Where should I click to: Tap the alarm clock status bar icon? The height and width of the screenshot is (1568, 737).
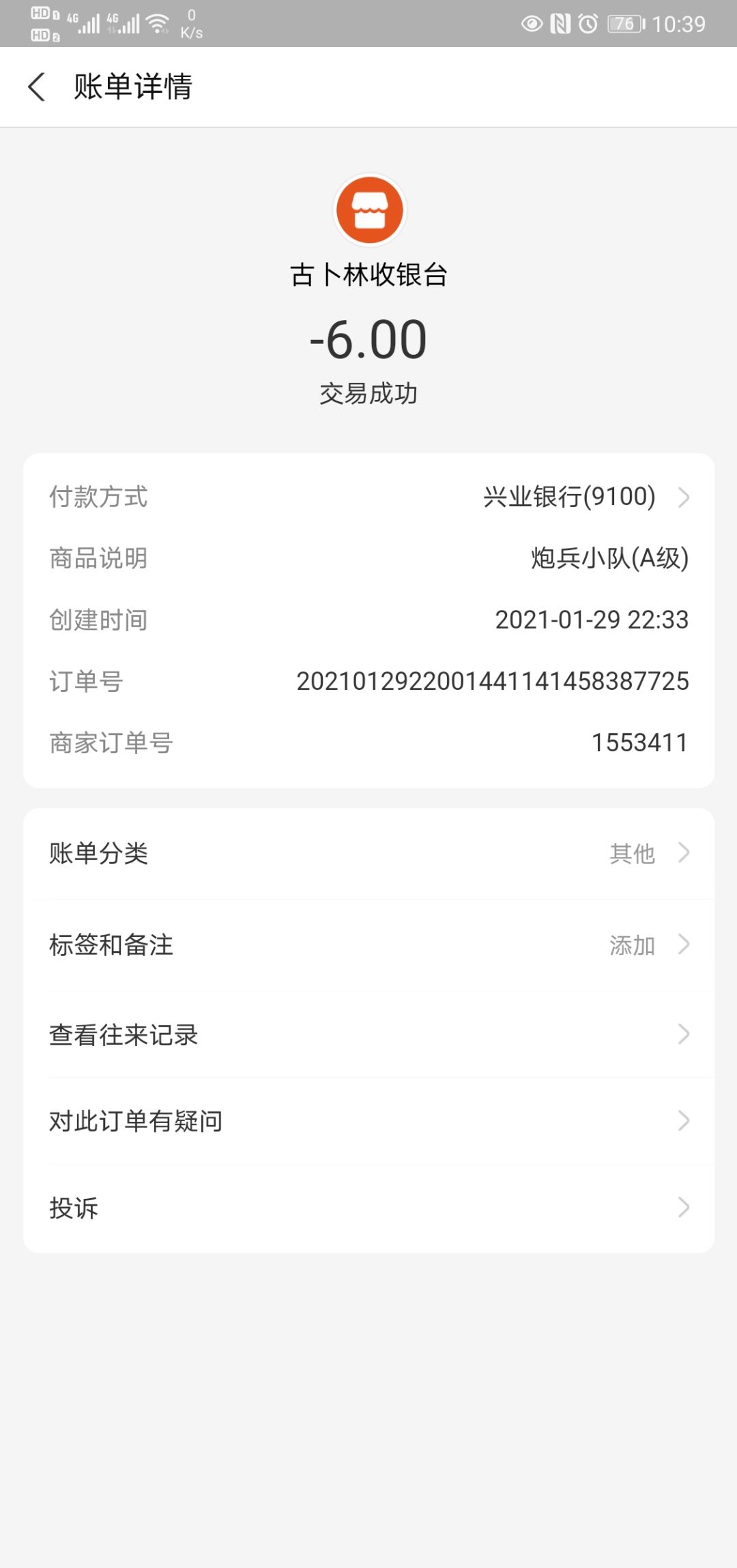tap(588, 23)
